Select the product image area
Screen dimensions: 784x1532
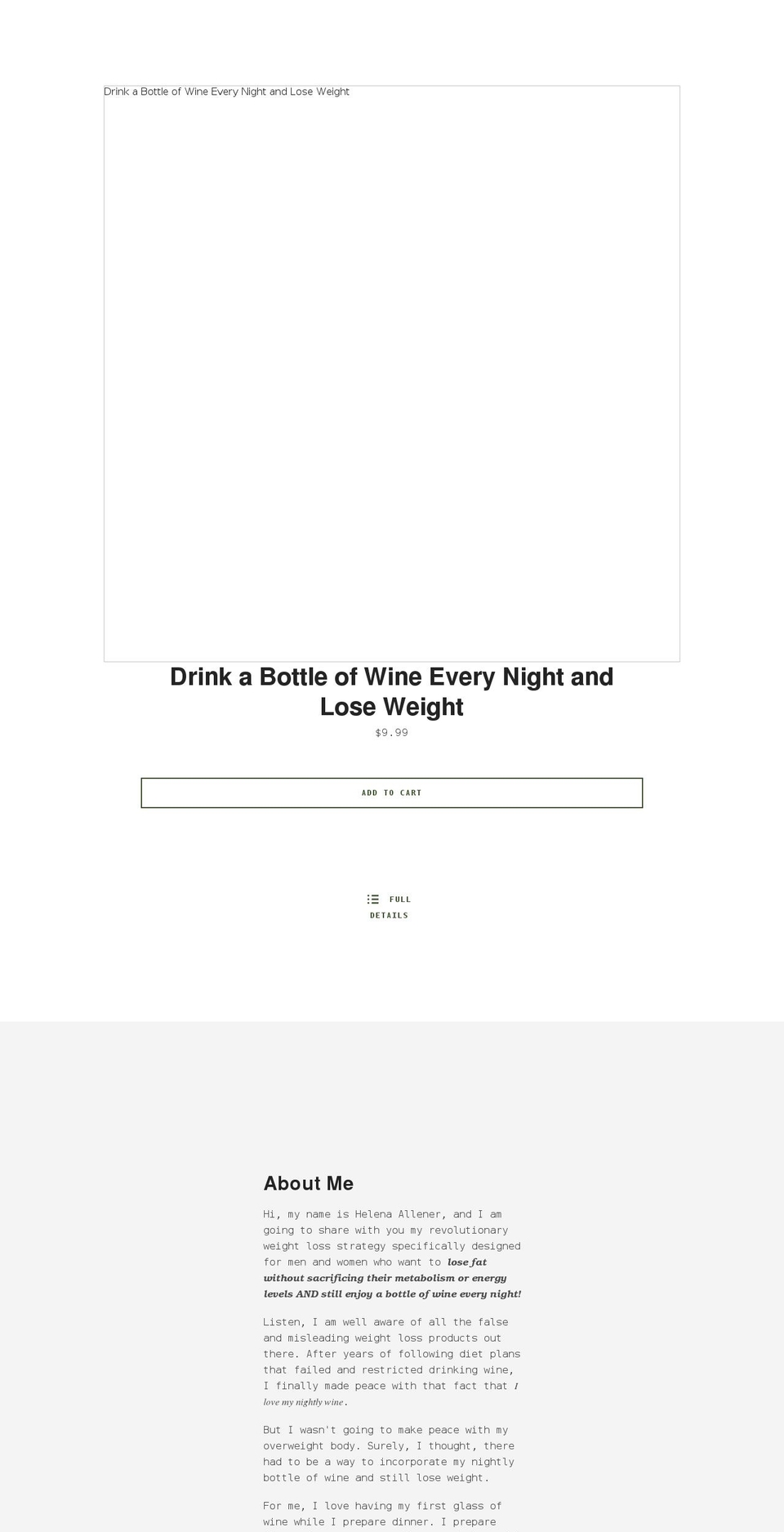point(390,372)
